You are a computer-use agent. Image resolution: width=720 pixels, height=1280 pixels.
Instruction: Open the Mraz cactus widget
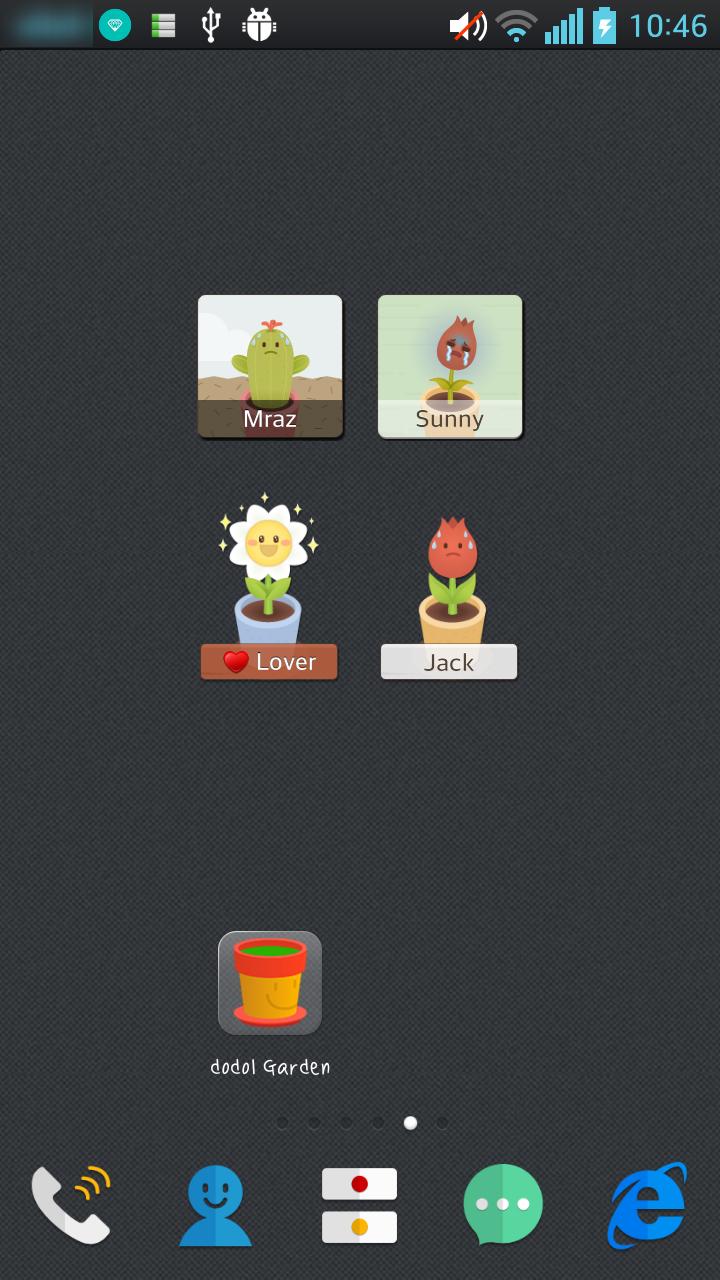tap(270, 367)
